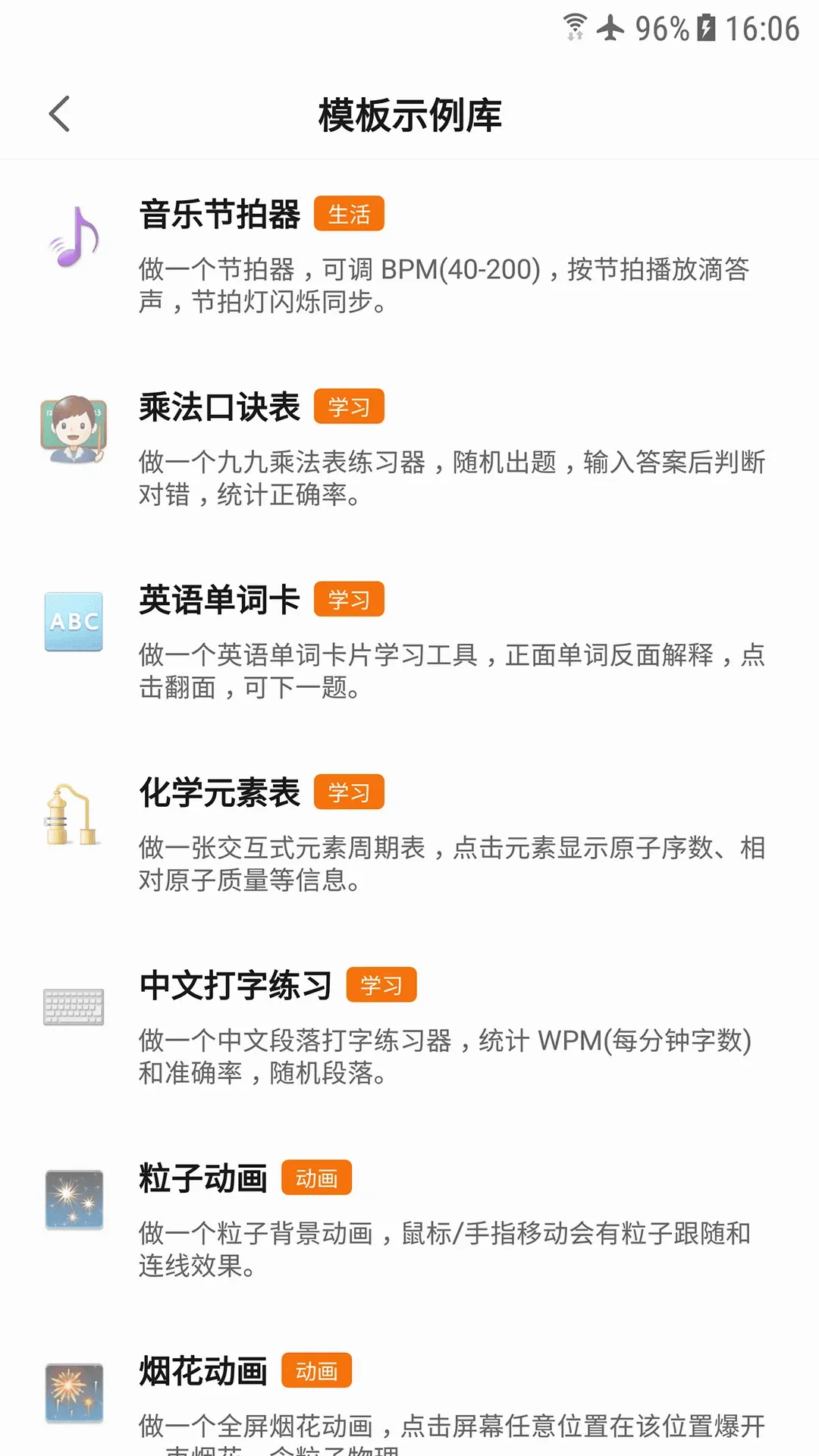Open the 英语单词卡 template
The height and width of the screenshot is (1456, 819).
point(409,642)
